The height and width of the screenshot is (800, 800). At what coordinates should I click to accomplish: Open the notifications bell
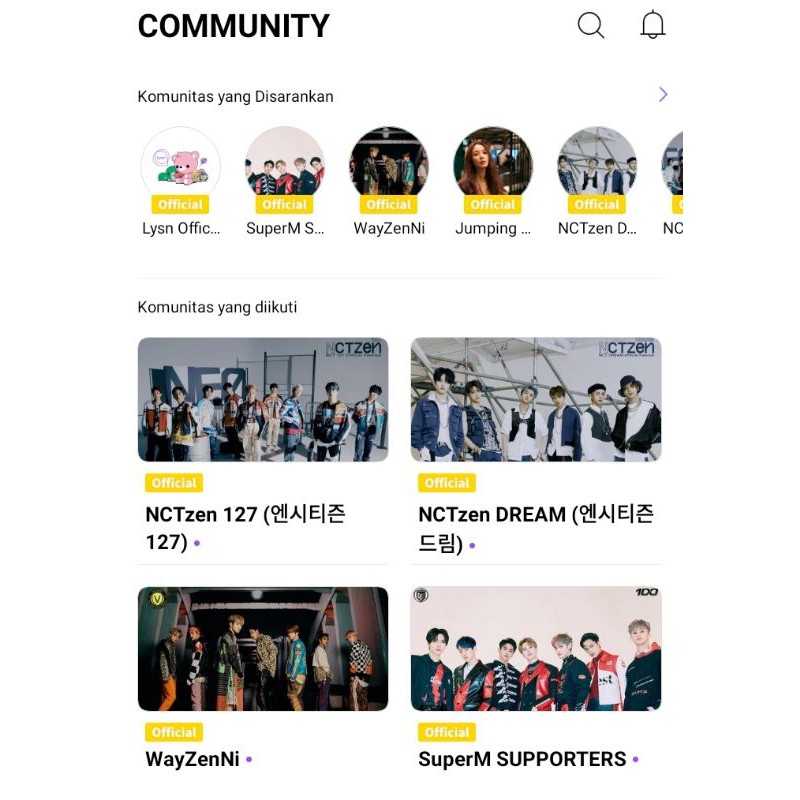653,26
